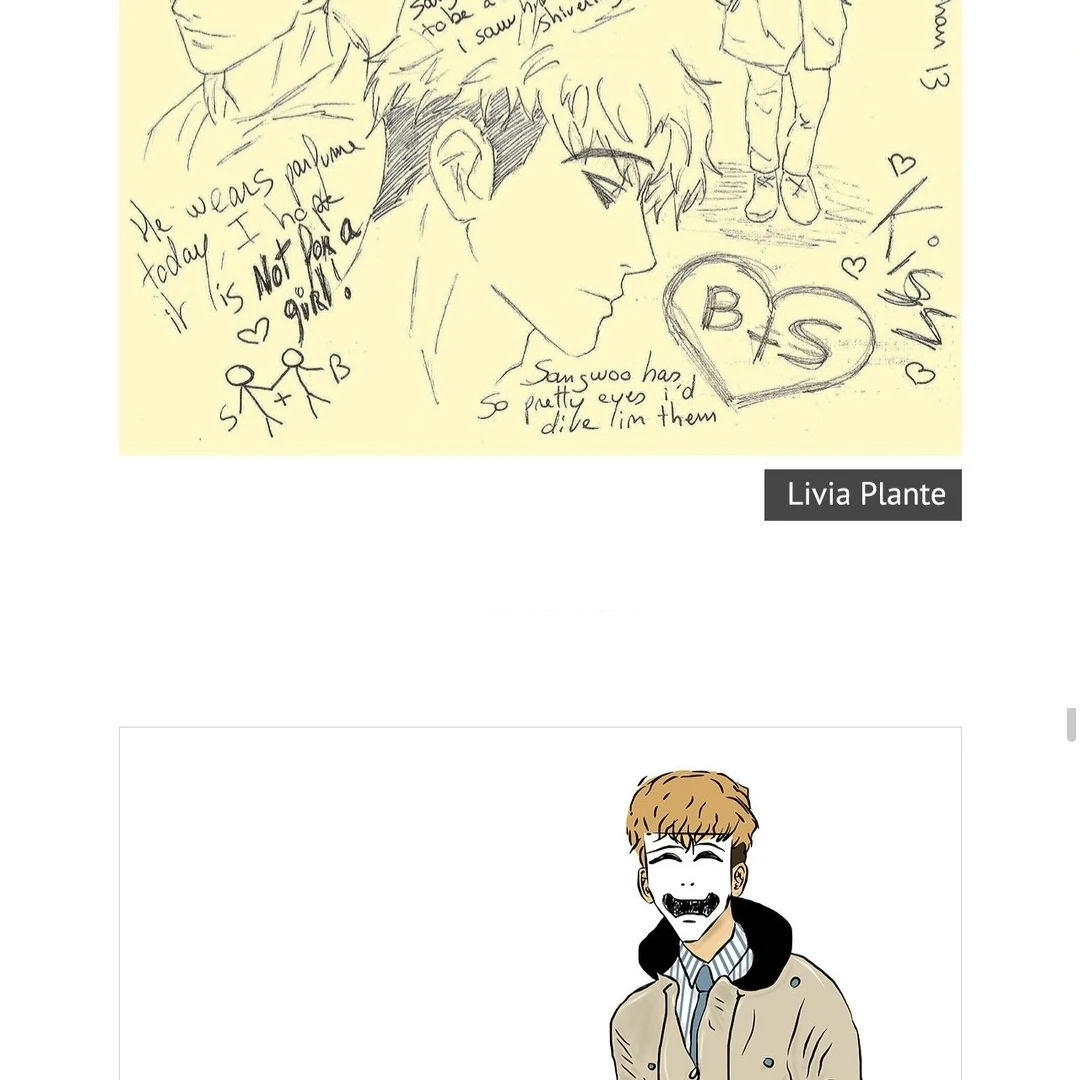The width and height of the screenshot is (1080, 1080).
Task: Open the pencil sketch fan art by Livia Plante
Action: tap(540, 228)
